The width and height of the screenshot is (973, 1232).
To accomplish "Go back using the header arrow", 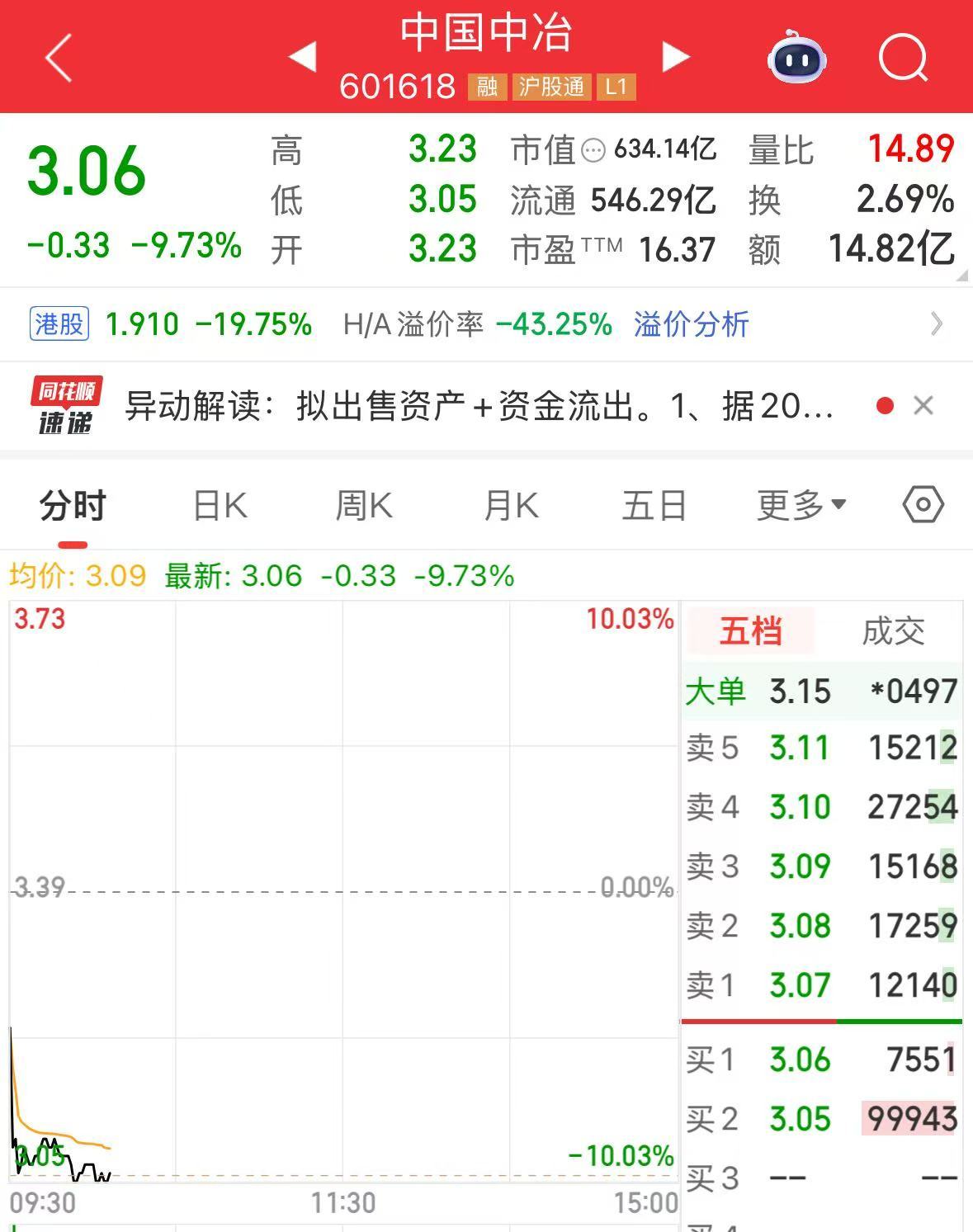I will click(x=59, y=58).
